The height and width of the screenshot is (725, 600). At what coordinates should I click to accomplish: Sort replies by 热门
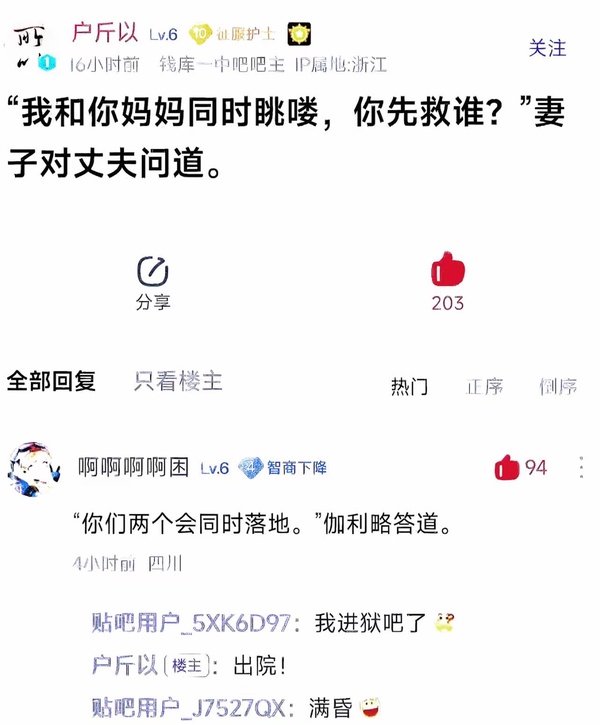click(409, 386)
